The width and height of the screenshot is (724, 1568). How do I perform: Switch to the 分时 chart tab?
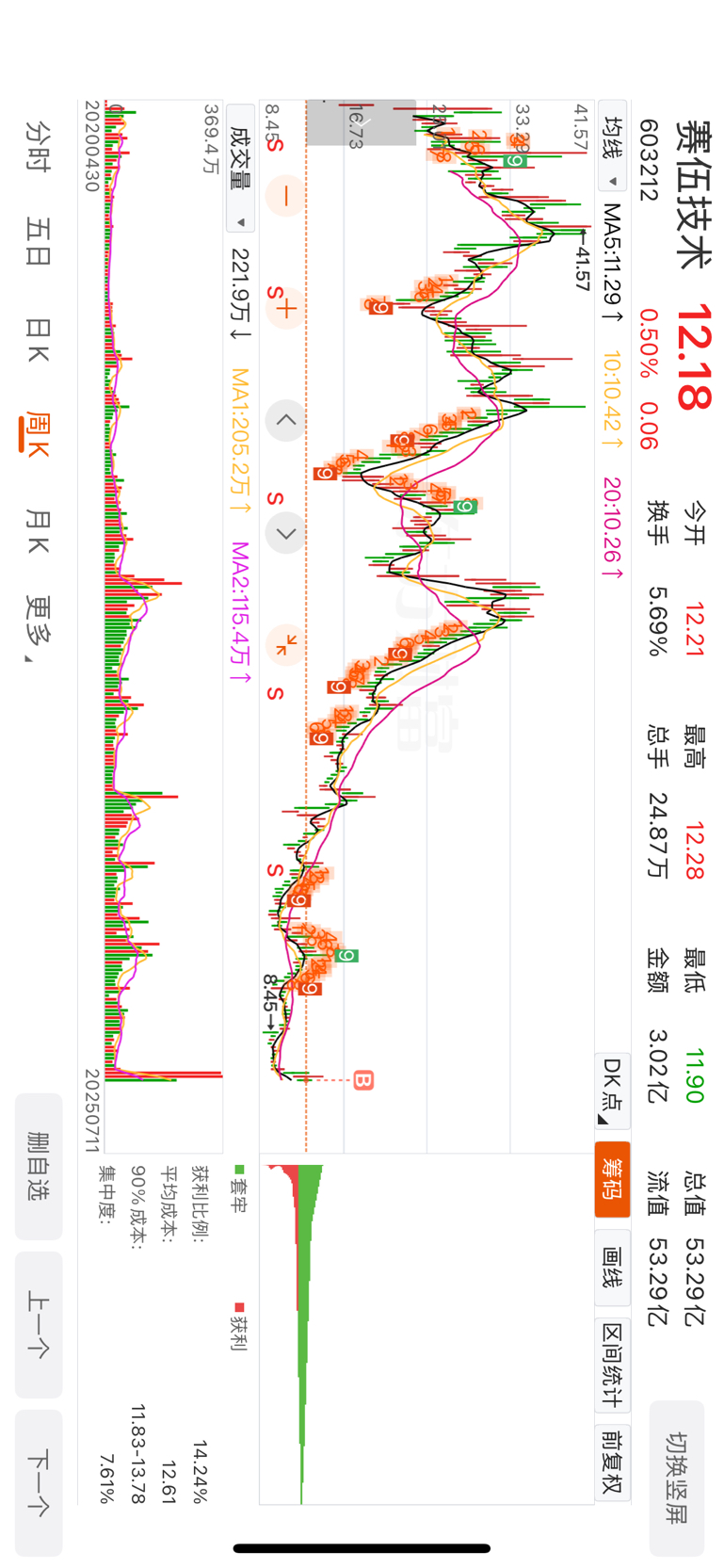pyautogui.click(x=38, y=145)
